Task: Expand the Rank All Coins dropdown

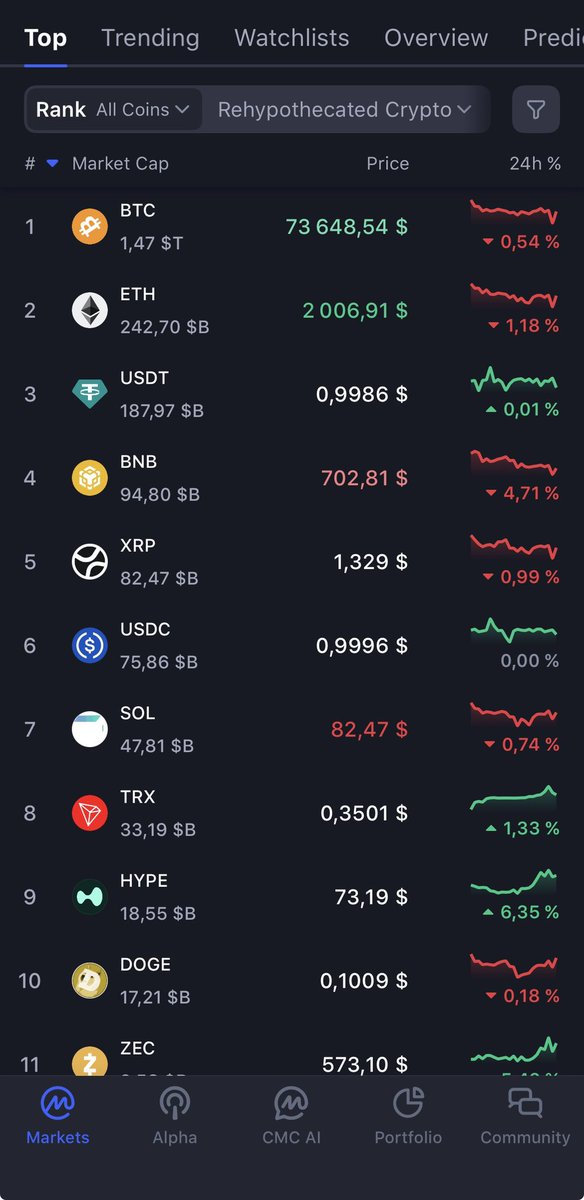Action: [x=113, y=110]
